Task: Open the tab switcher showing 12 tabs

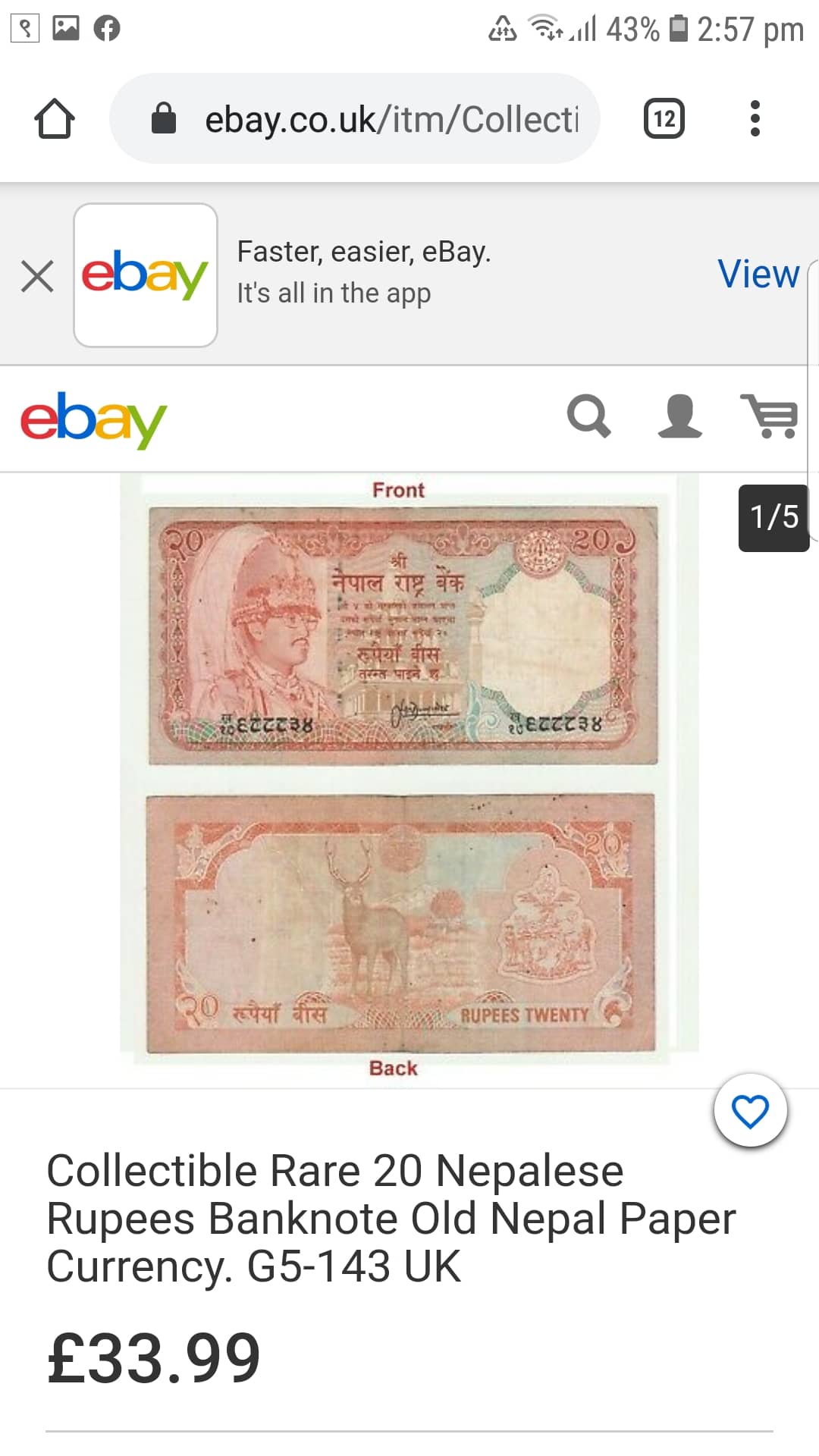Action: [664, 119]
